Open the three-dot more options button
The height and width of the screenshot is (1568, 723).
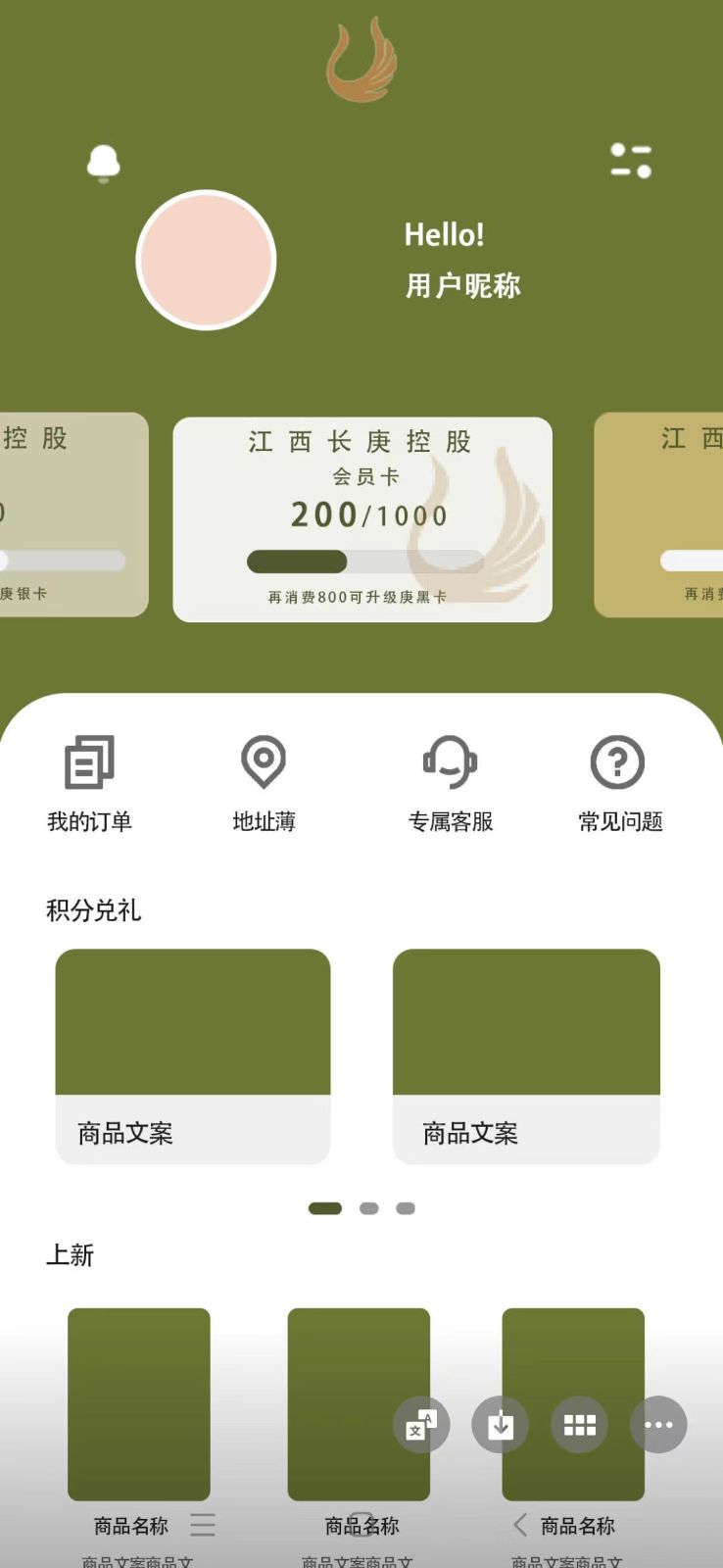click(658, 1424)
